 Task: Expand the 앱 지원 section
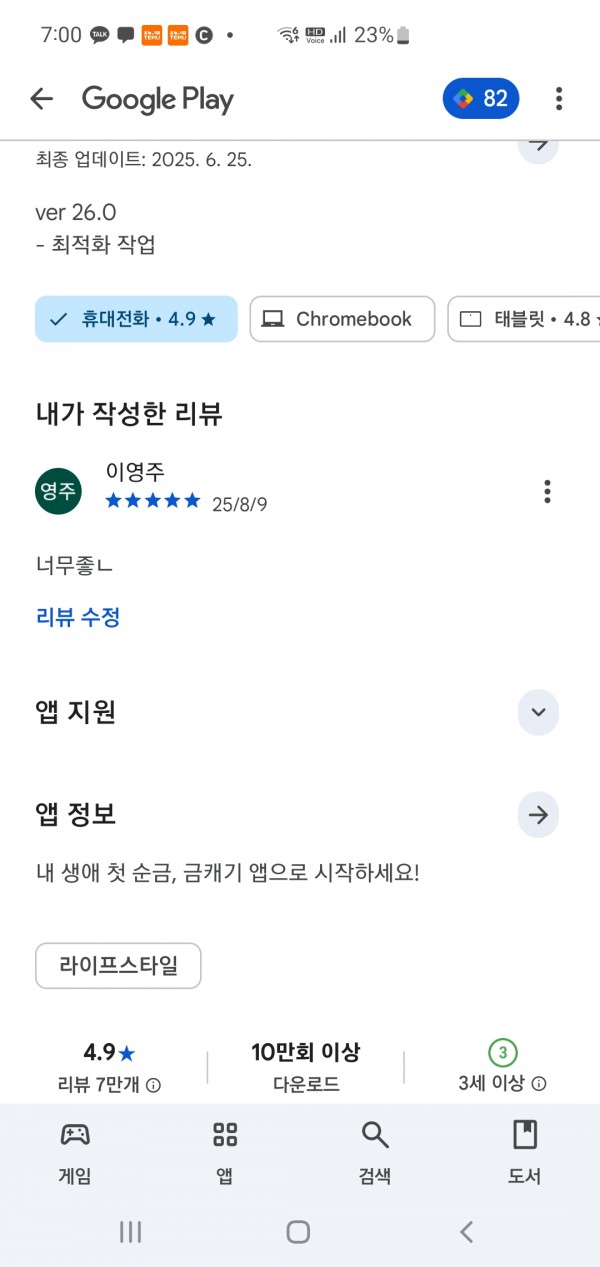pos(538,712)
